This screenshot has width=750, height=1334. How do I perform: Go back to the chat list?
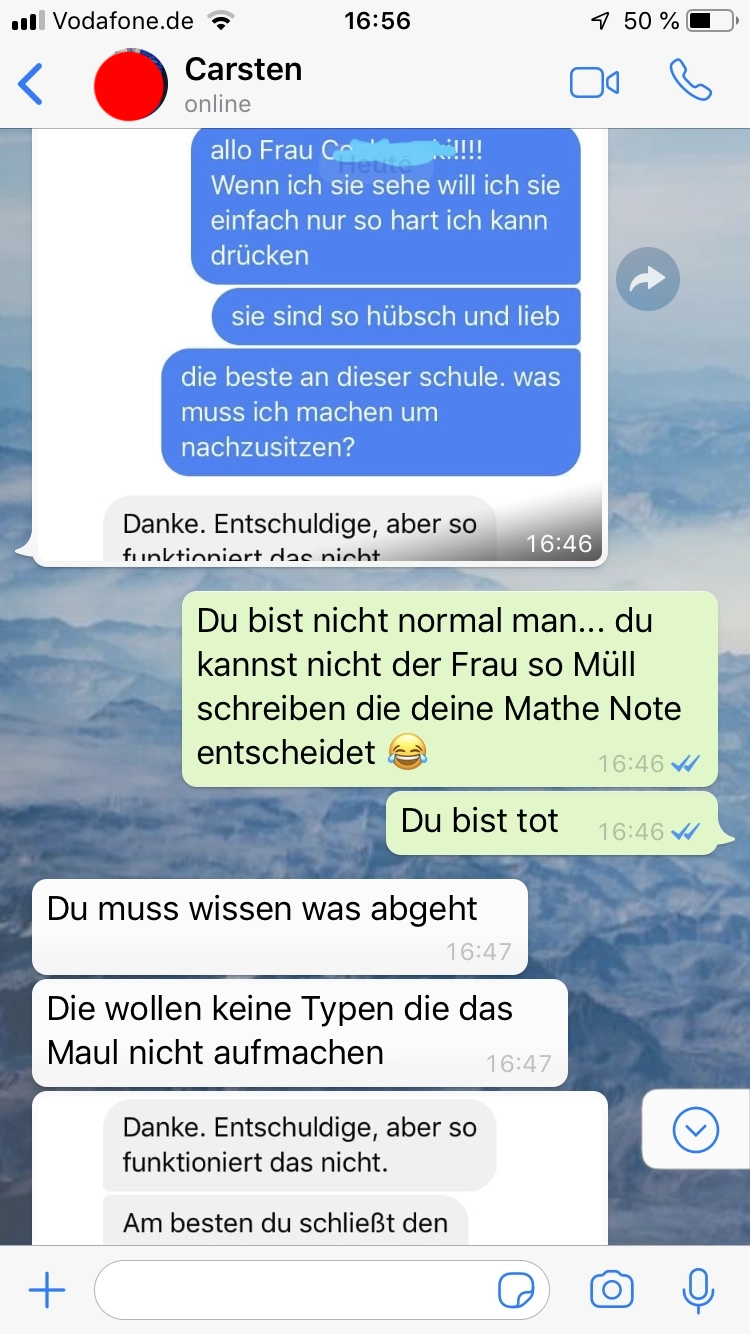click(32, 85)
